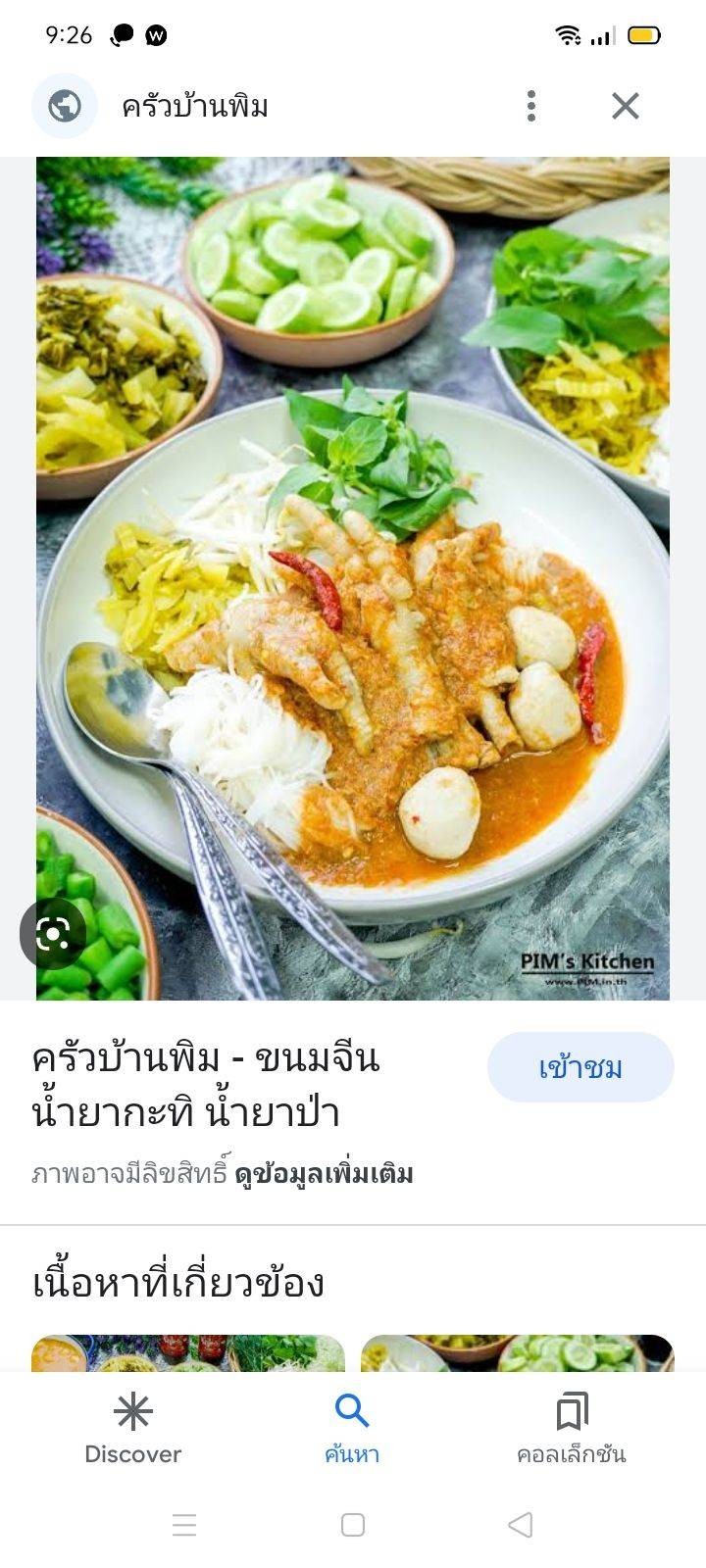Open the three-dot overflow menu
Screen dimensions: 706x1568
click(530, 106)
